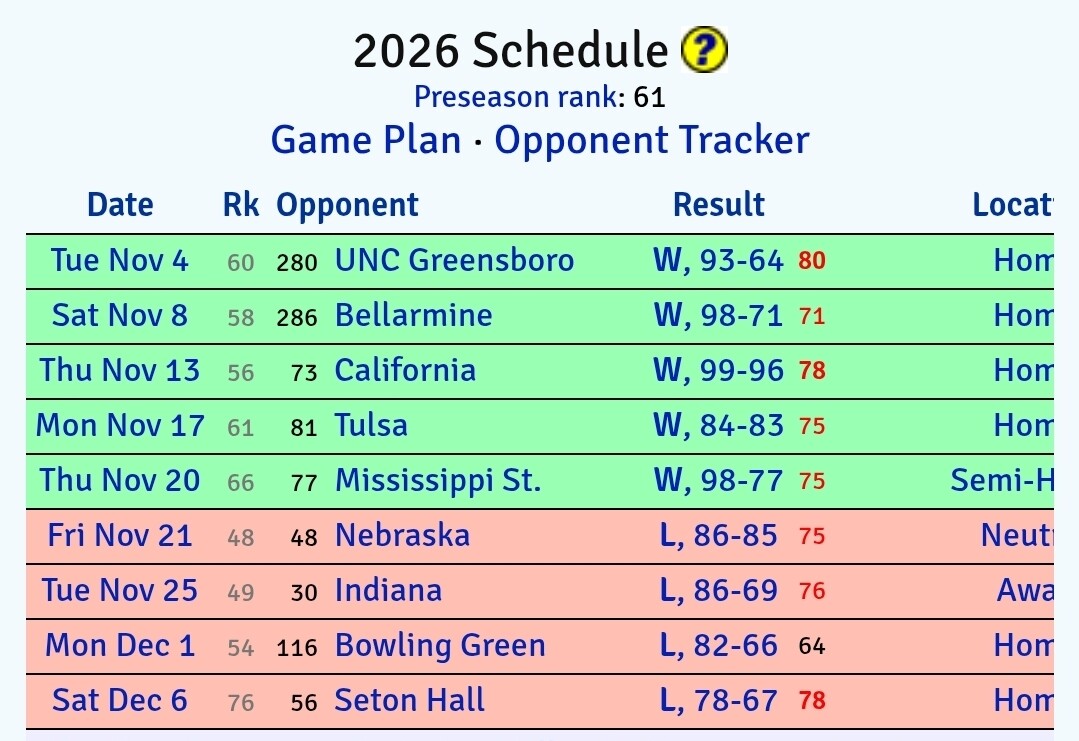Select the Fri Nov 21 date link

point(120,536)
